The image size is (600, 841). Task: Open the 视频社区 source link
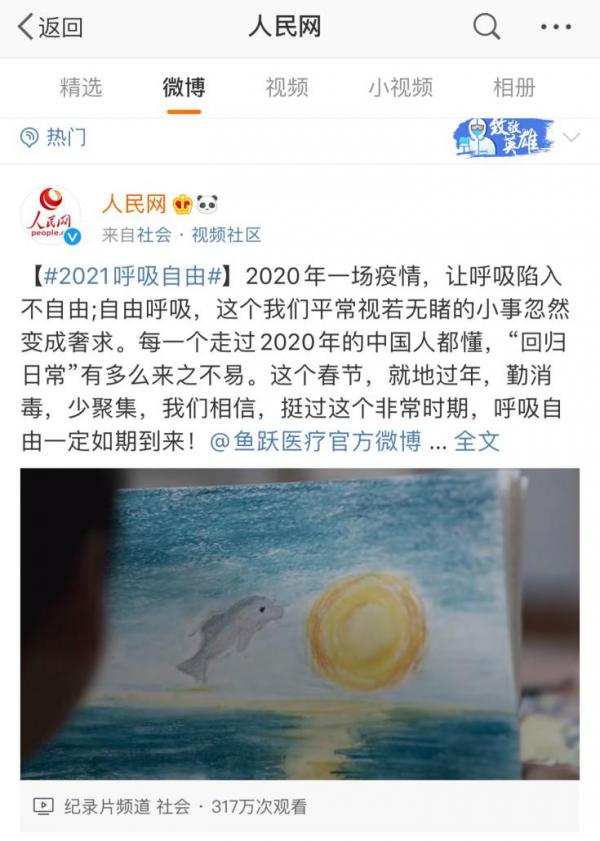226,235
